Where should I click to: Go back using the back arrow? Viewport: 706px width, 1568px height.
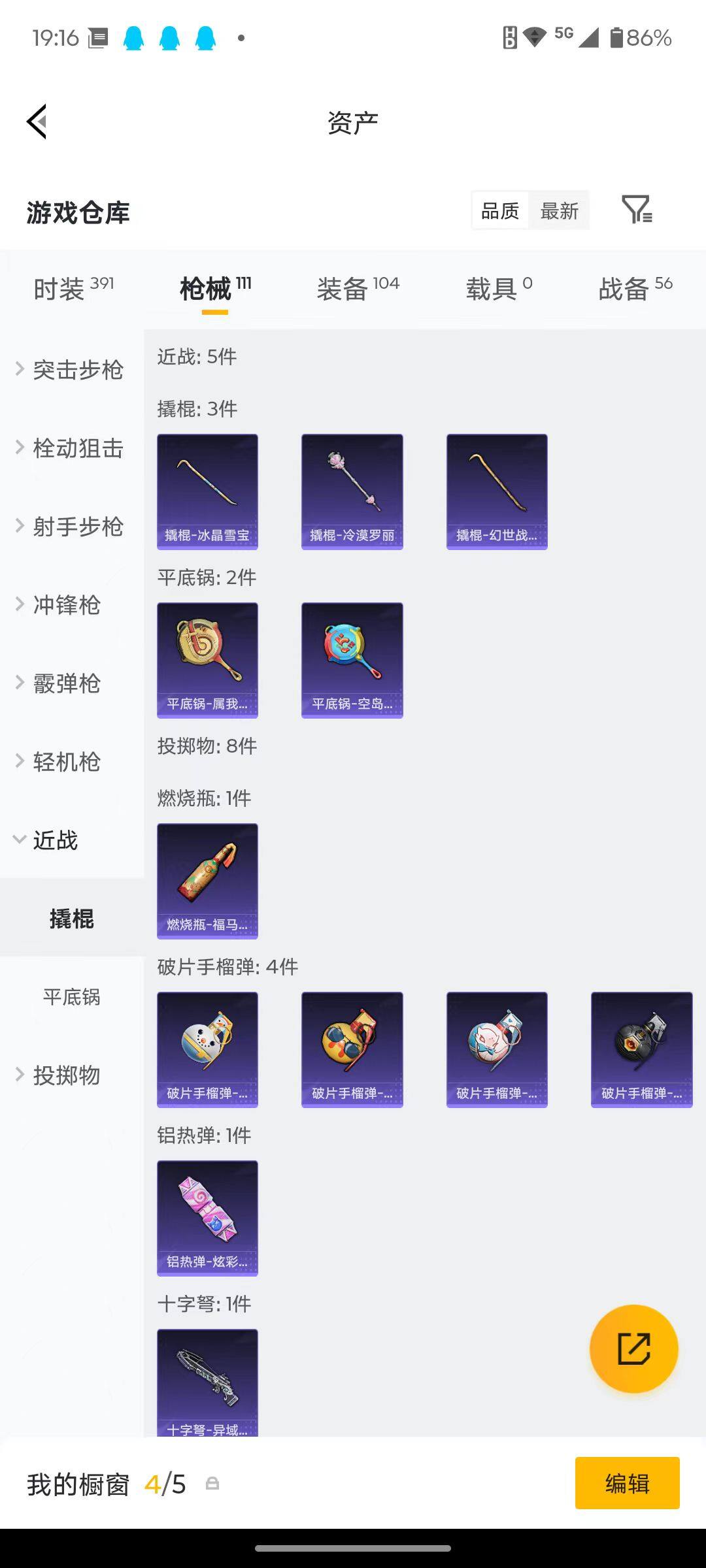pos(37,122)
